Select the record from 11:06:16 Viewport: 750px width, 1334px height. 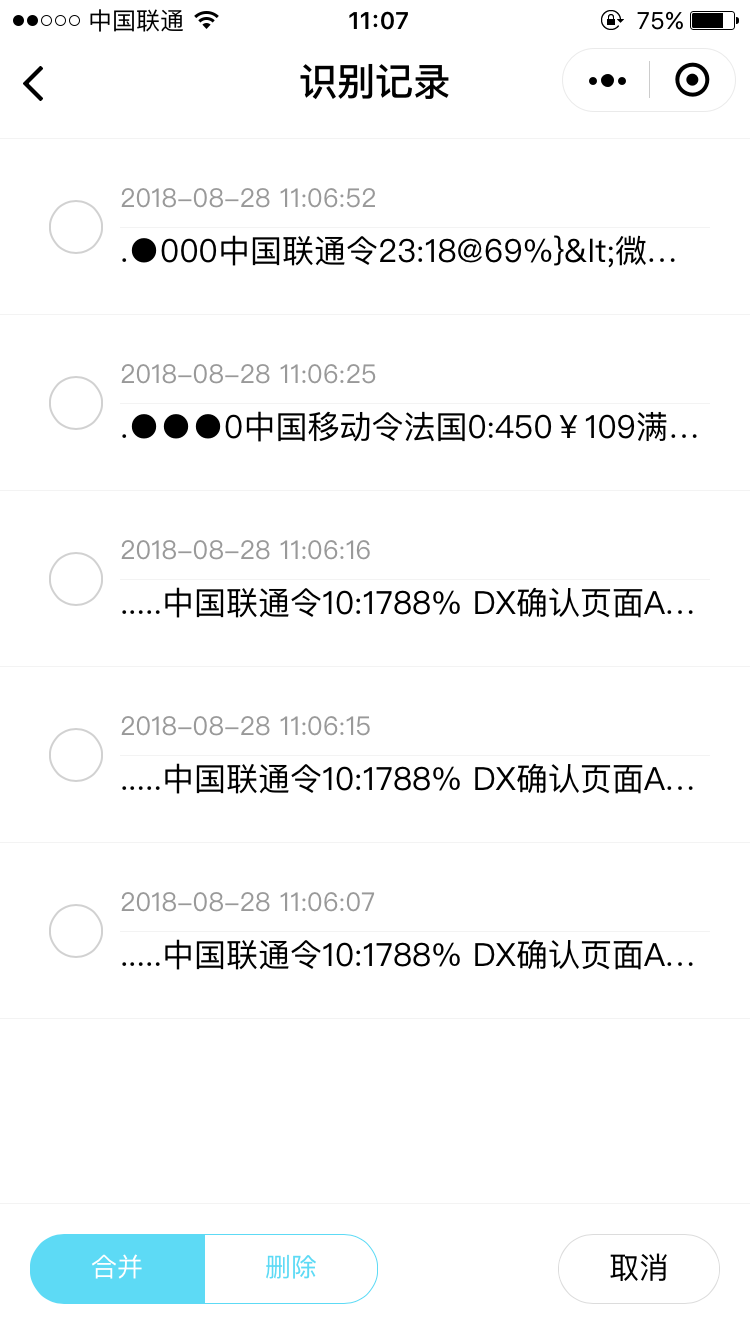coord(76,579)
